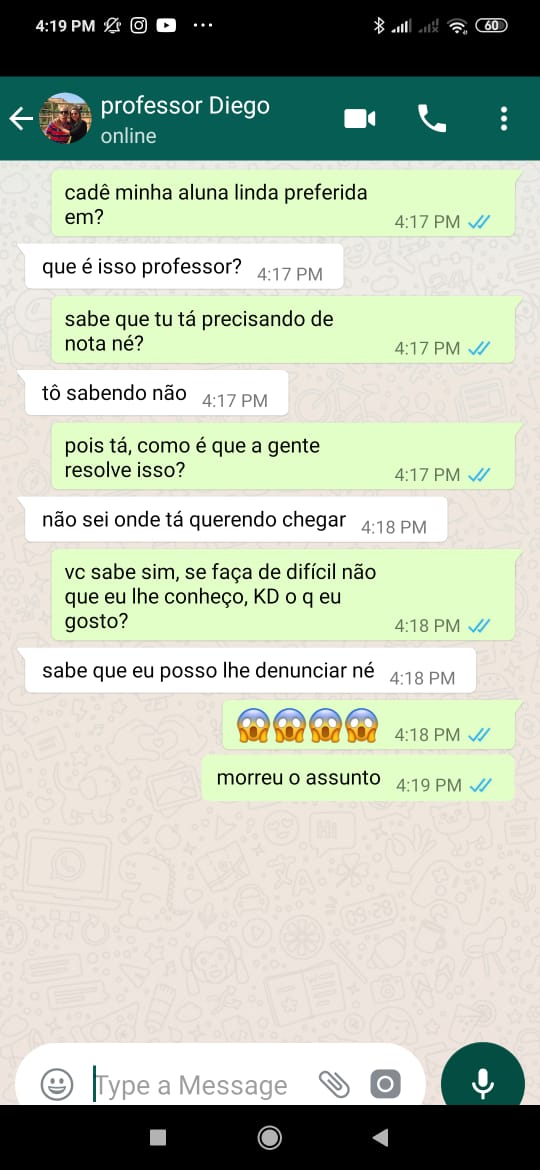540x1170 pixels.
Task: Tap the microphone voice message button
Action: pyautogui.click(x=483, y=1083)
